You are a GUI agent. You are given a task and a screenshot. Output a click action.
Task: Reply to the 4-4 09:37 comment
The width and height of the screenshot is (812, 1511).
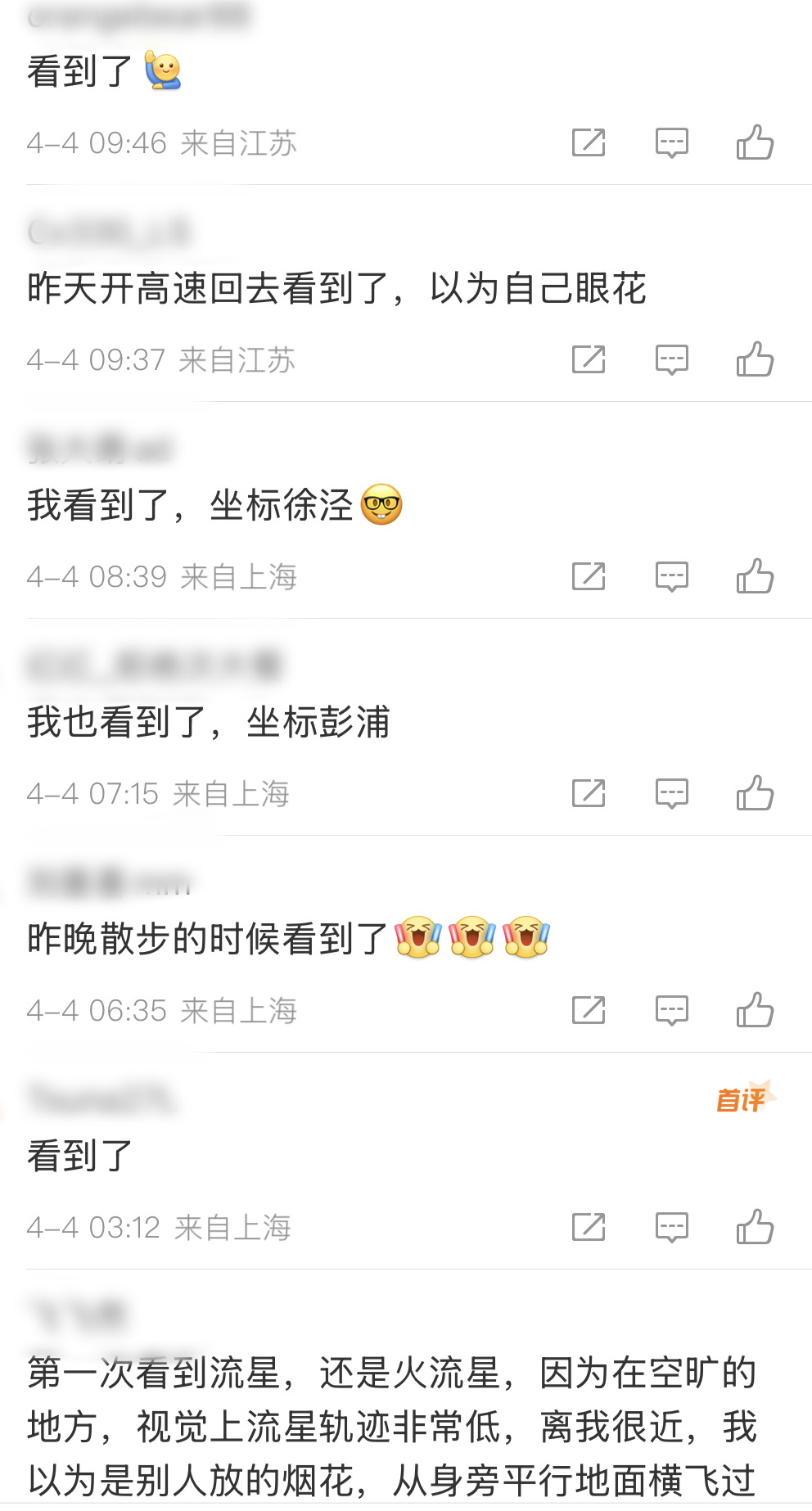pos(671,360)
